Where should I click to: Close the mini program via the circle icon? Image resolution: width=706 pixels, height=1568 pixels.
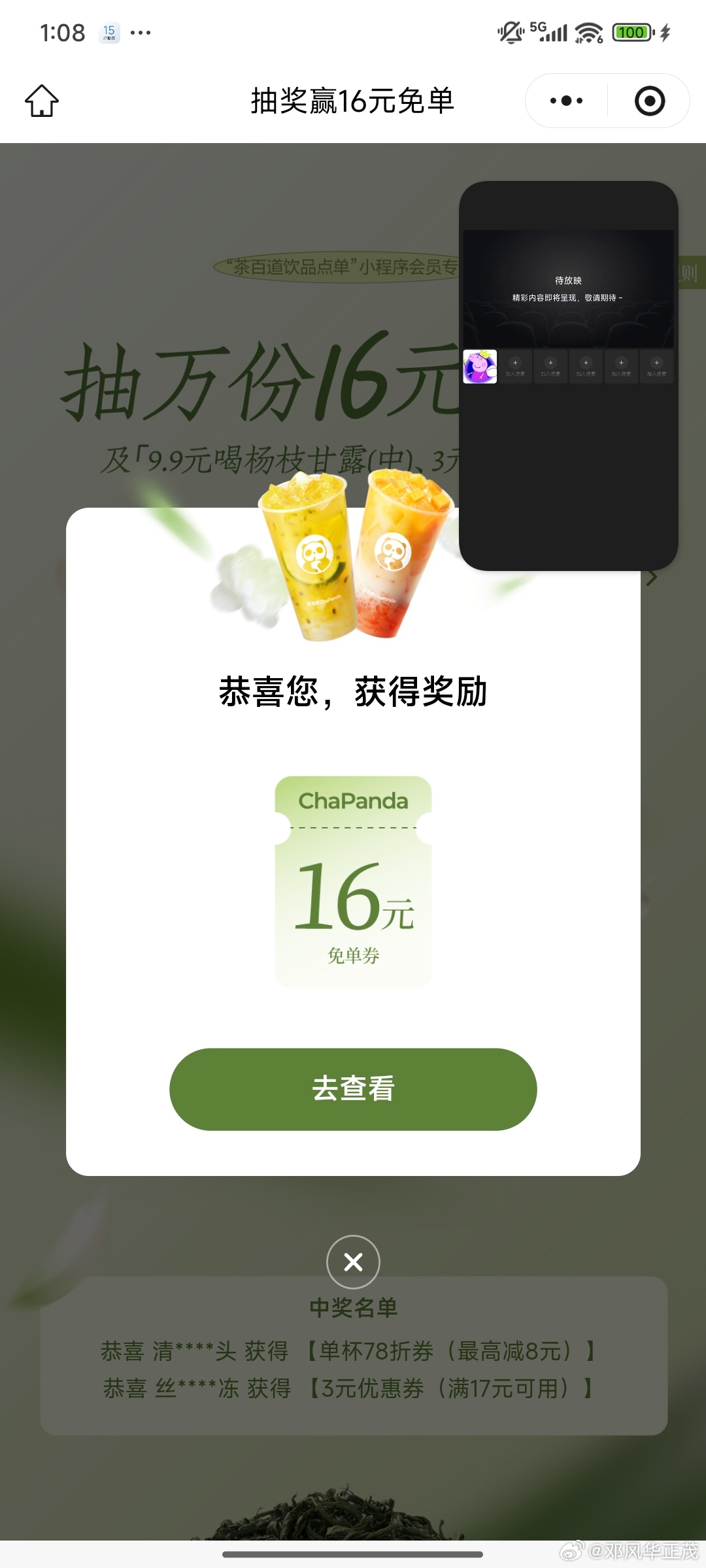click(x=649, y=101)
